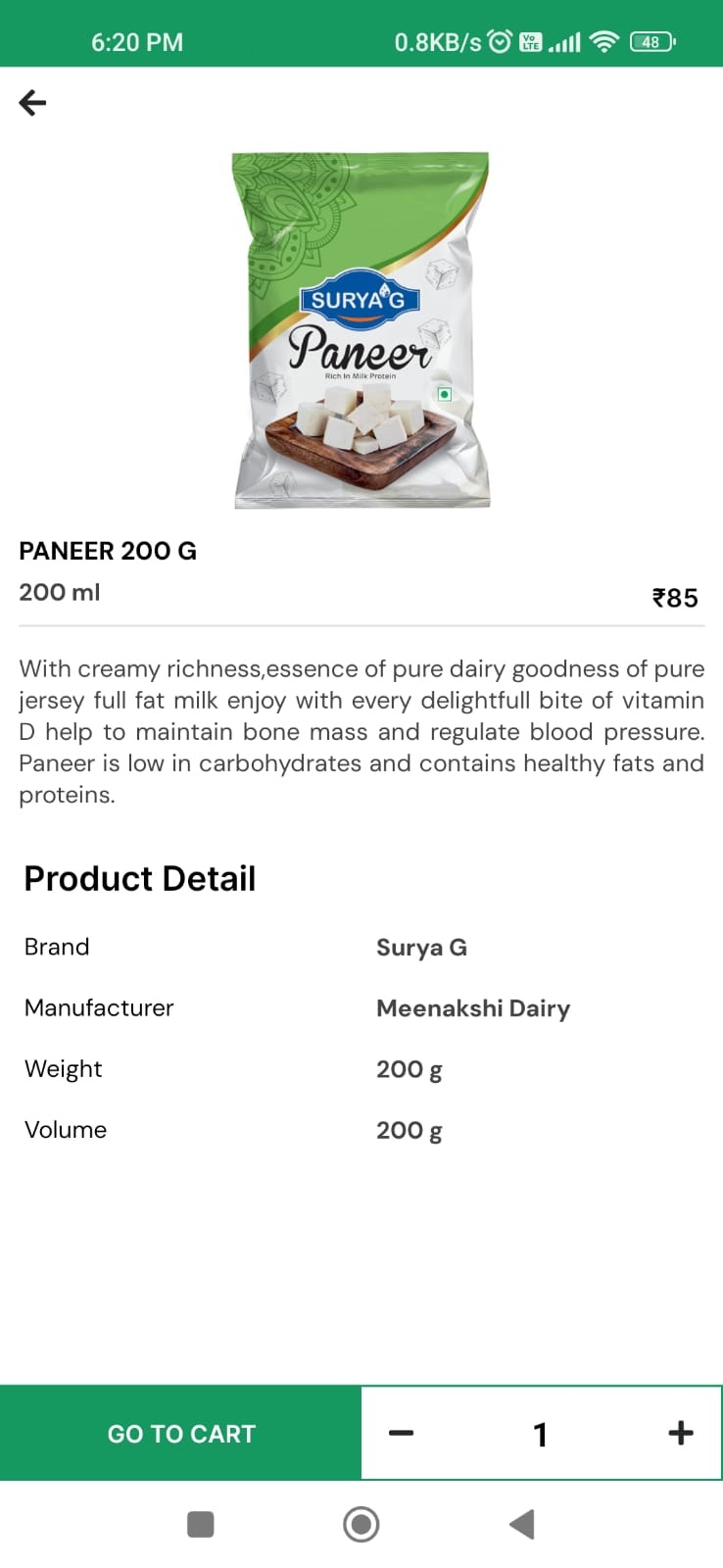Open the Surya G Paneer product image
723x1568 pixels.
(361, 330)
